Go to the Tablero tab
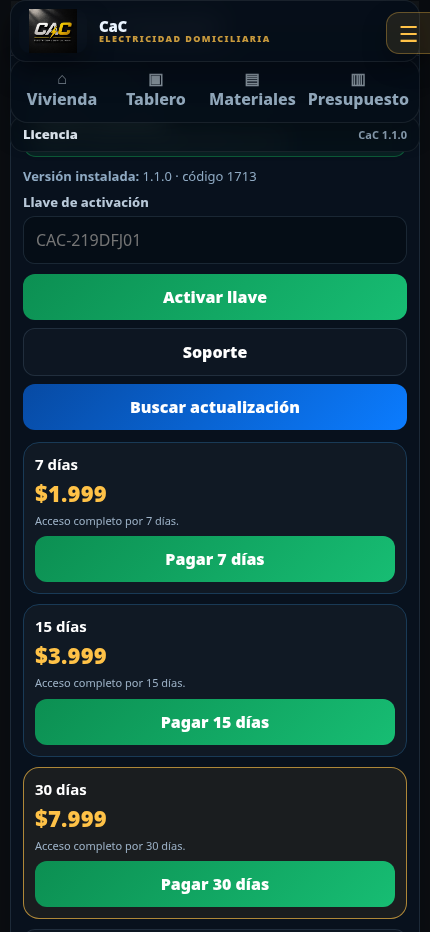The height and width of the screenshot is (932, 430). tap(156, 91)
